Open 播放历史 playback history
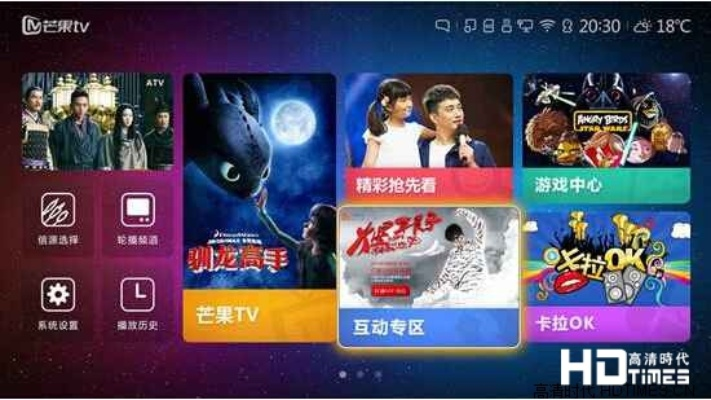 click(x=138, y=301)
